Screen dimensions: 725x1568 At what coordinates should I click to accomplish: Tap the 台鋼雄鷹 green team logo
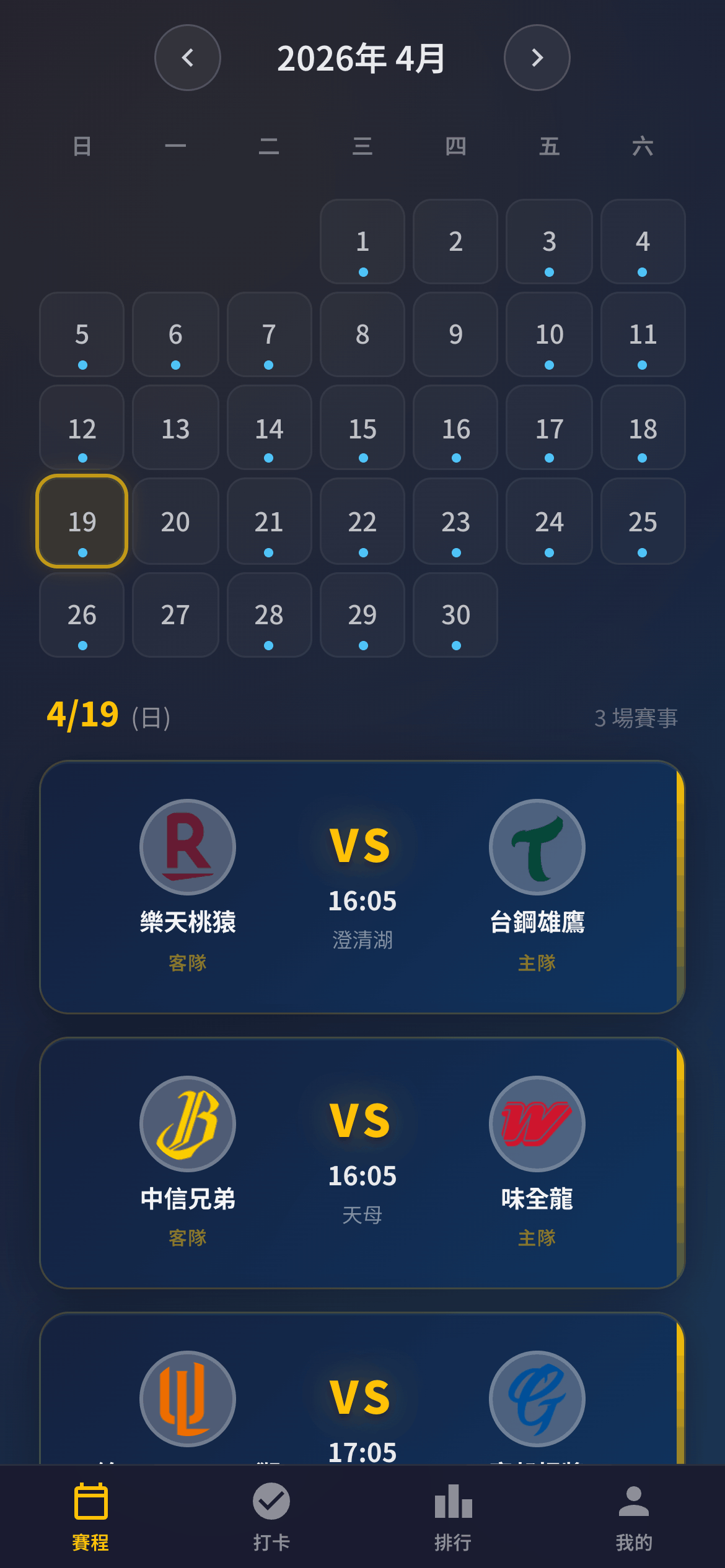tap(537, 848)
